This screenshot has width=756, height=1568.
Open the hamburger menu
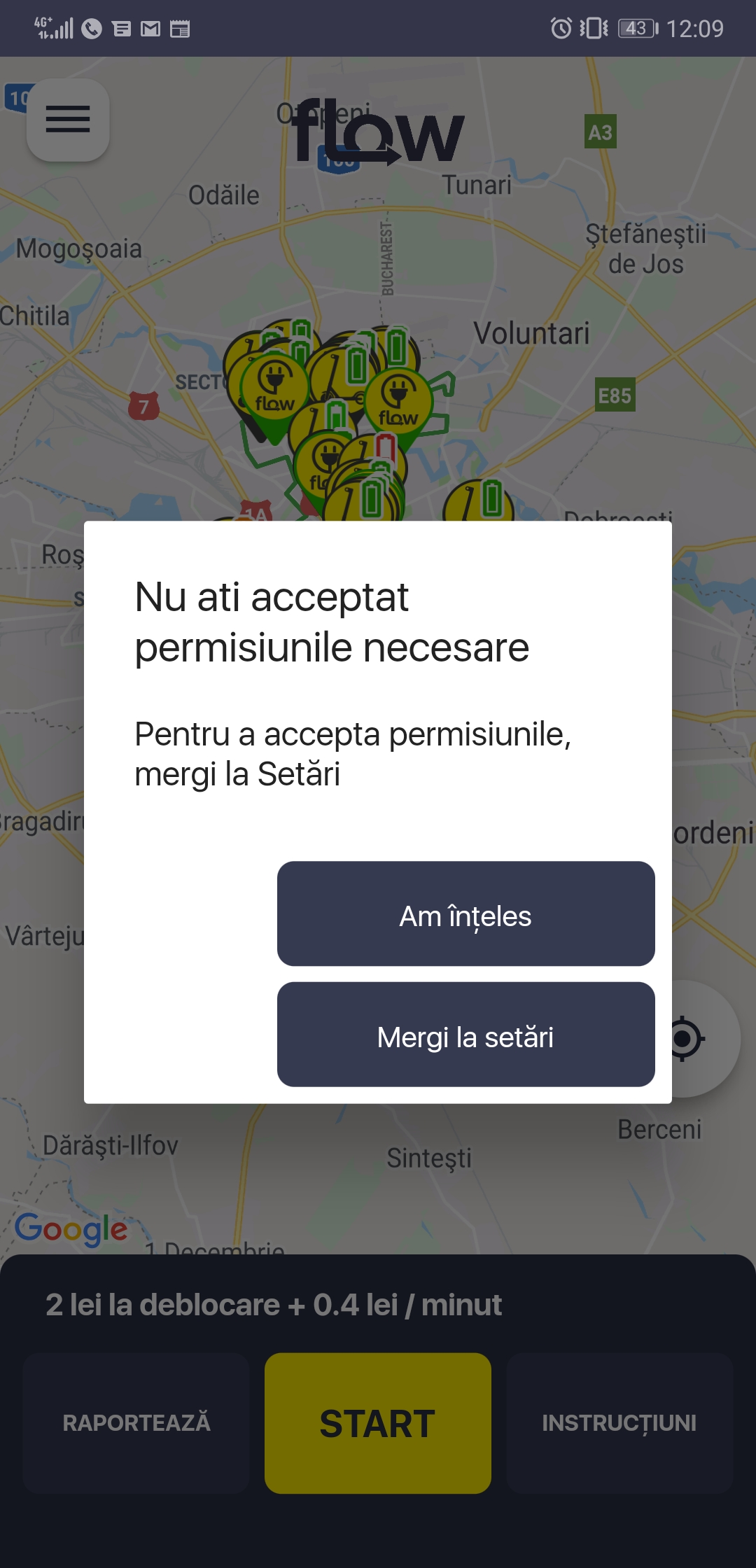[68, 120]
